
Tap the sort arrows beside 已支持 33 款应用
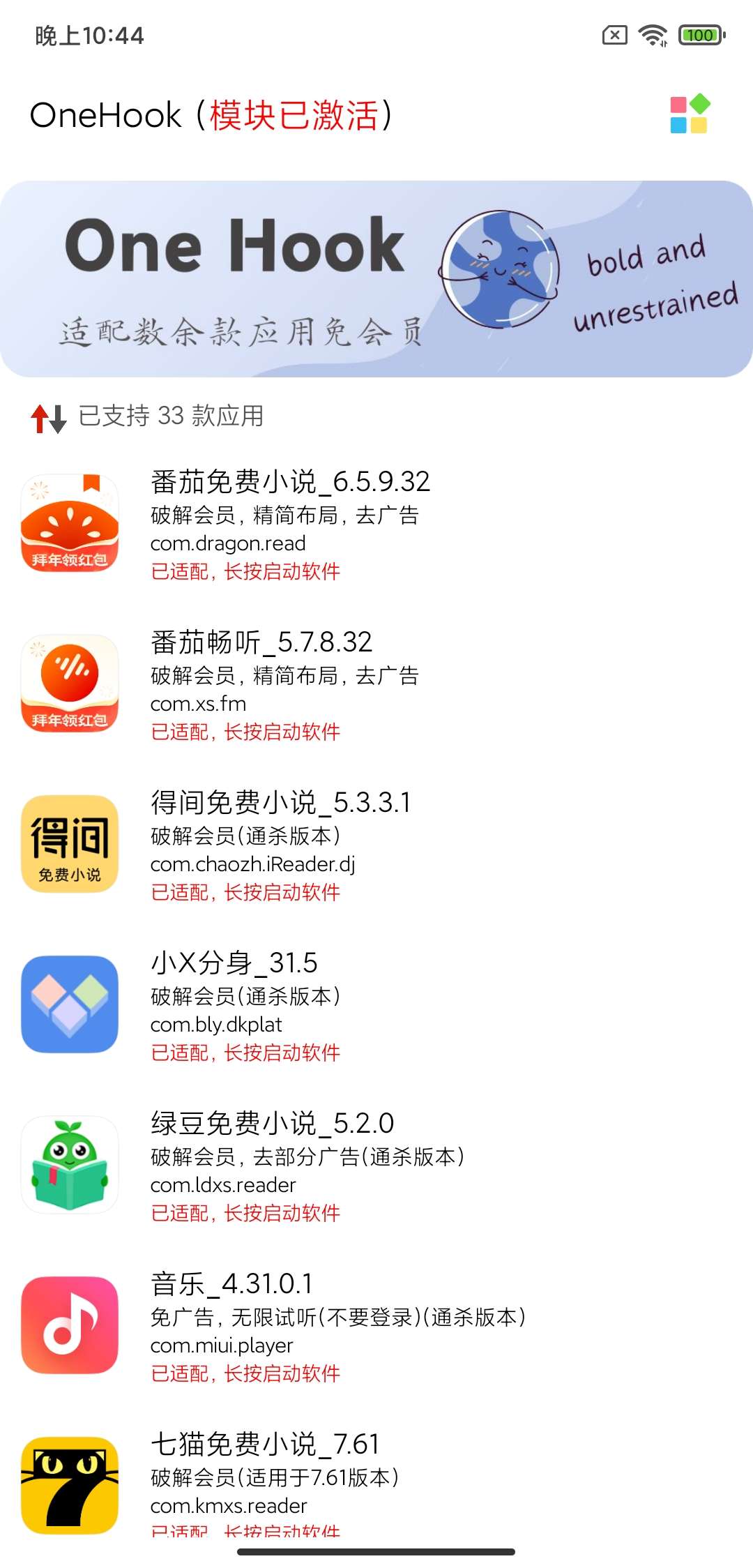point(48,418)
